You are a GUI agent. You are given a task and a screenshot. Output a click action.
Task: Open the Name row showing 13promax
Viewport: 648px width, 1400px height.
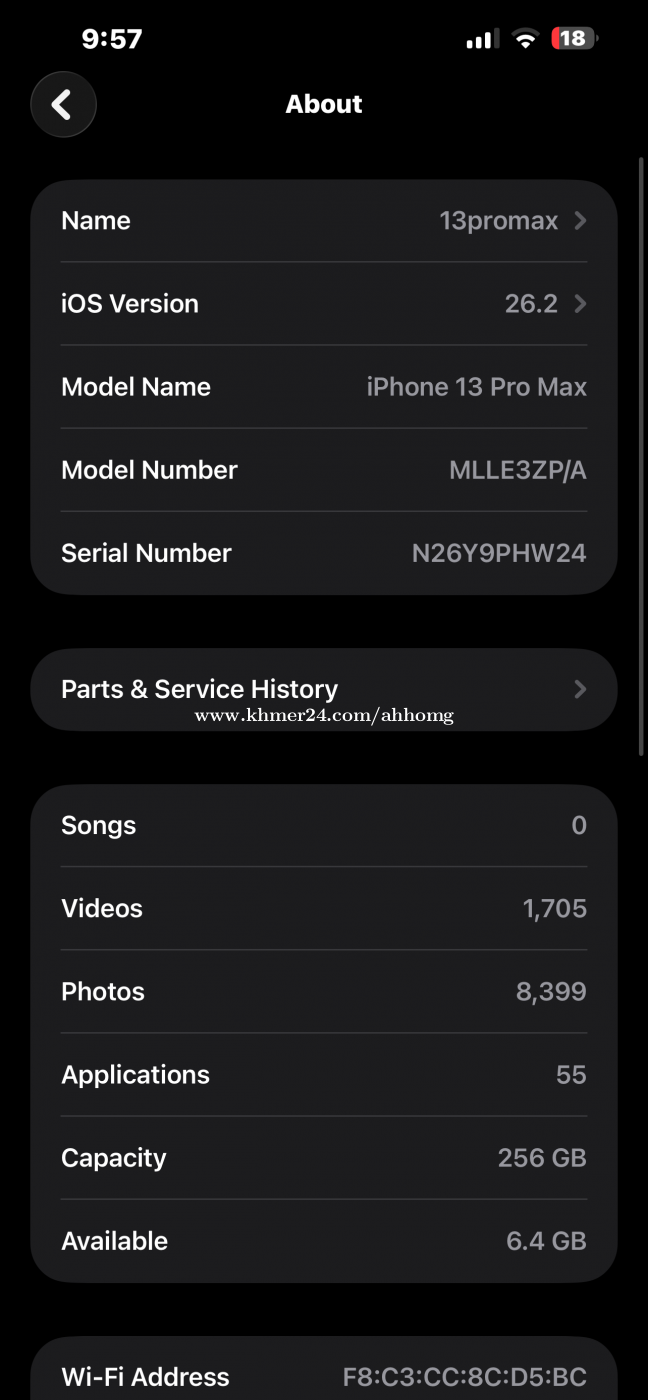[x=323, y=221]
